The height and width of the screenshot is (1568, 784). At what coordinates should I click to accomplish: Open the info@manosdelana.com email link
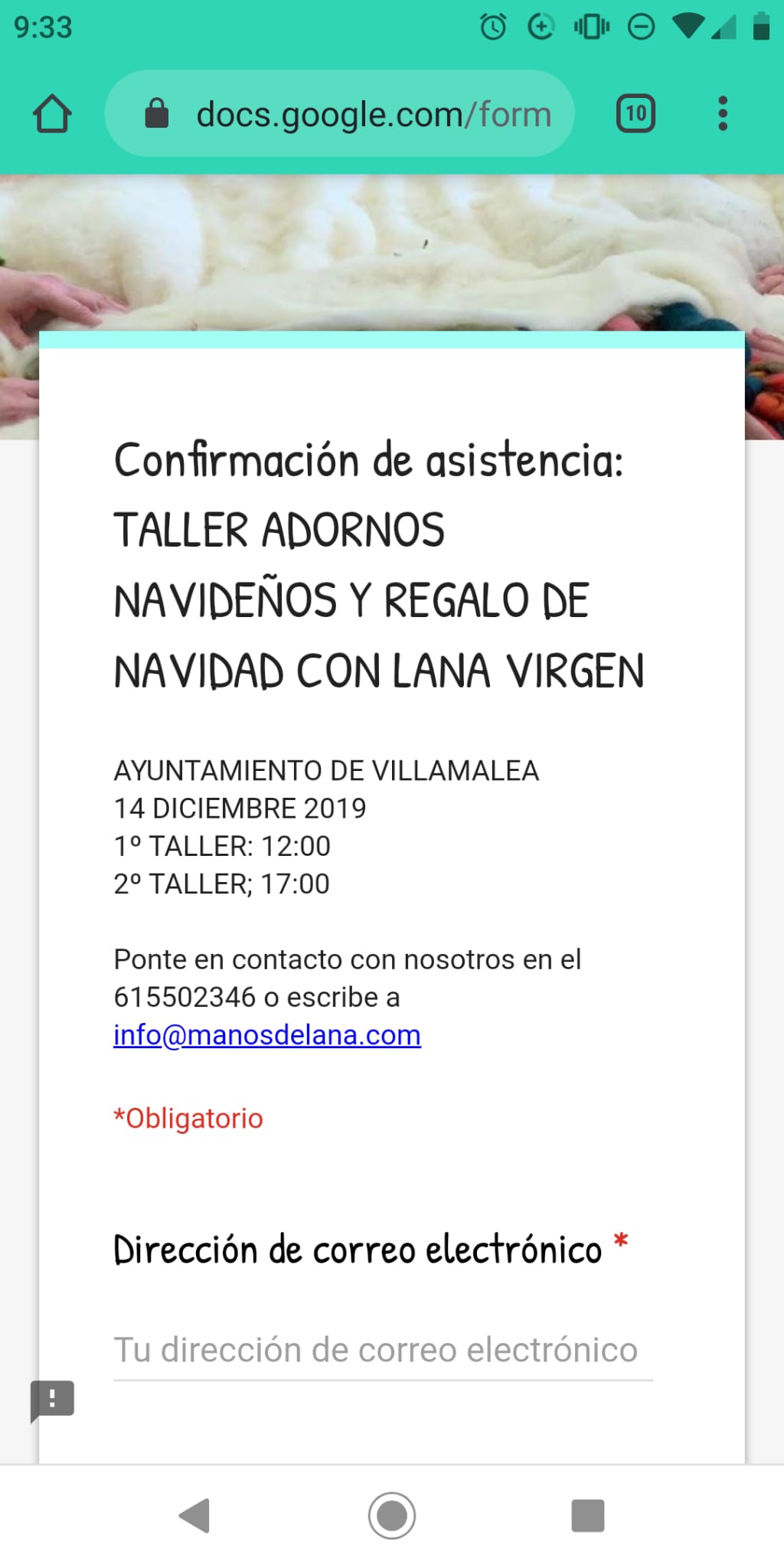coord(267,1035)
